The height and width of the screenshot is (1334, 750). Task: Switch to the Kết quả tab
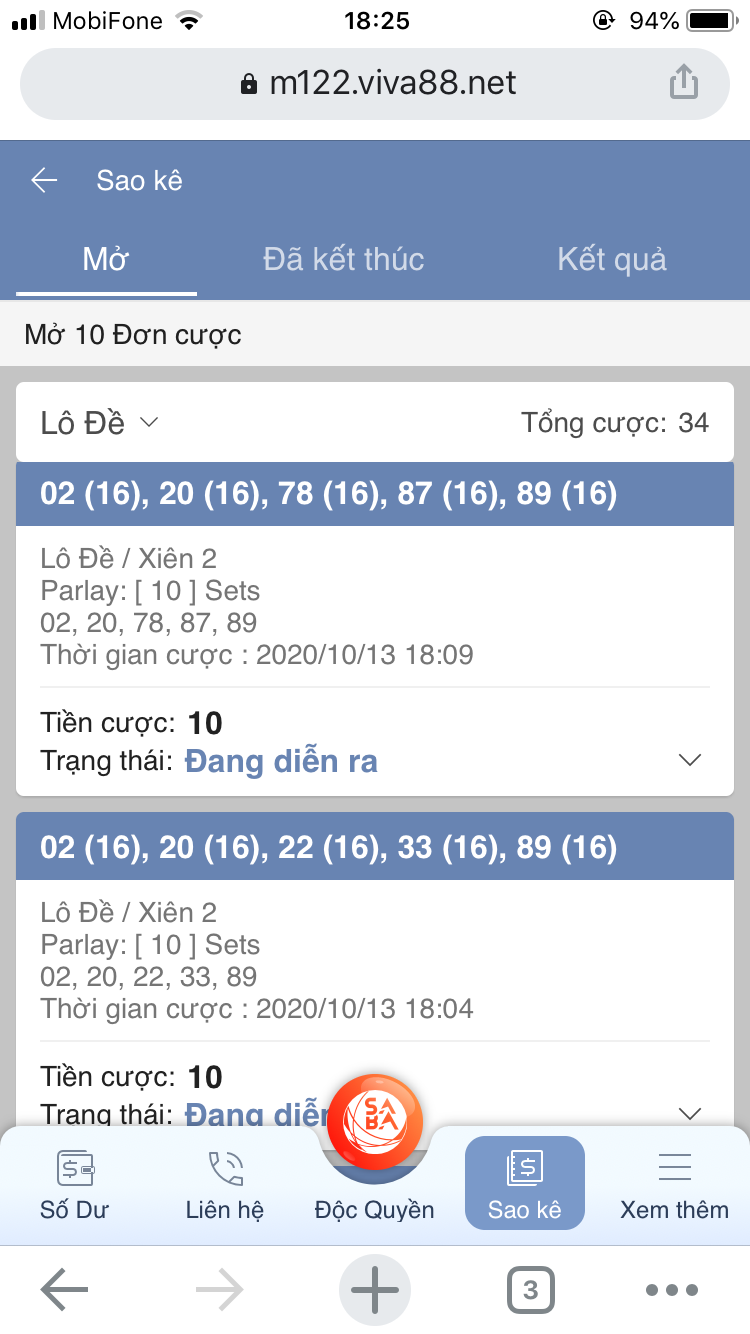click(x=611, y=260)
